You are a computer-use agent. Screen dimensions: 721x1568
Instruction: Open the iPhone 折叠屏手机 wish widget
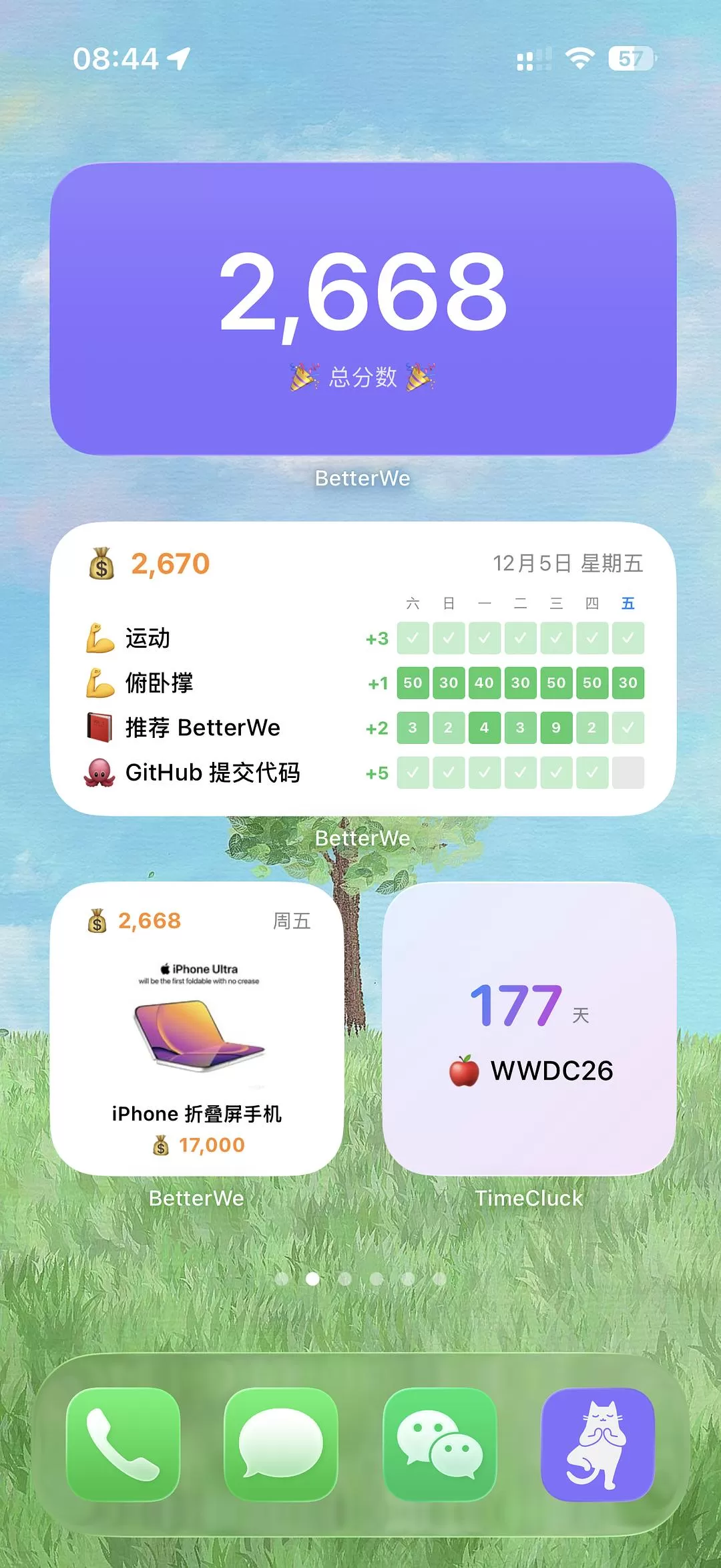point(196,1028)
